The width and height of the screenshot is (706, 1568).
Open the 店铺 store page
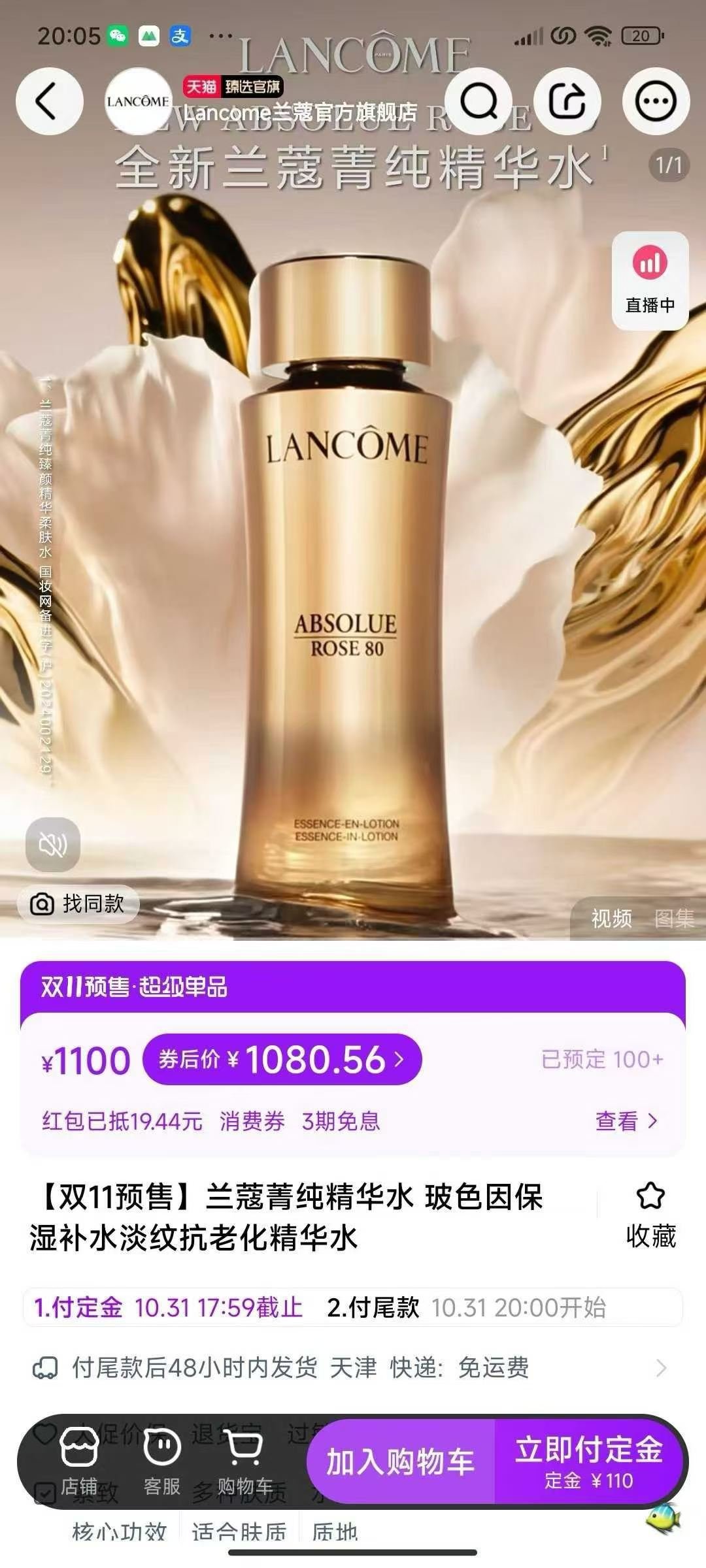click(x=79, y=1462)
